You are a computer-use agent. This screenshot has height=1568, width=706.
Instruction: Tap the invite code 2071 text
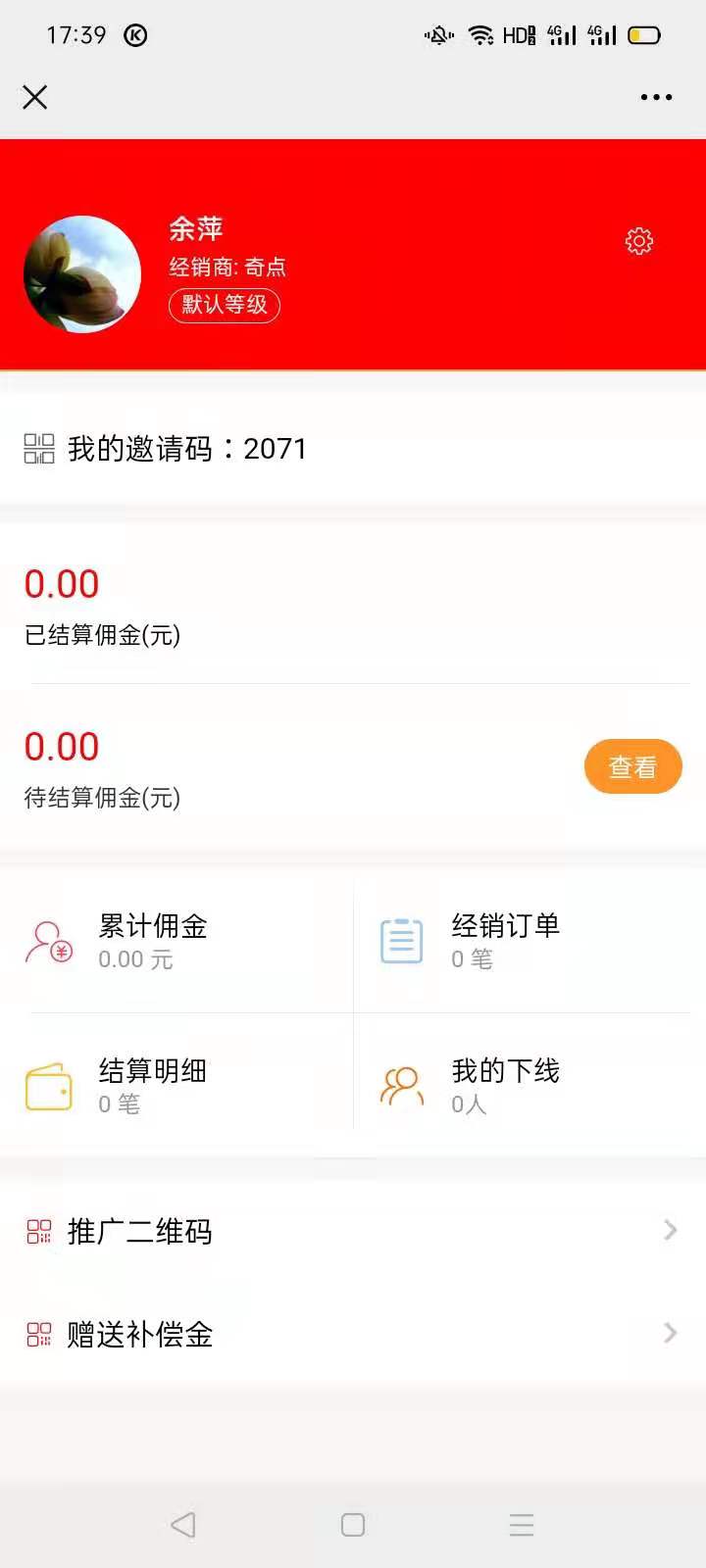(276, 448)
